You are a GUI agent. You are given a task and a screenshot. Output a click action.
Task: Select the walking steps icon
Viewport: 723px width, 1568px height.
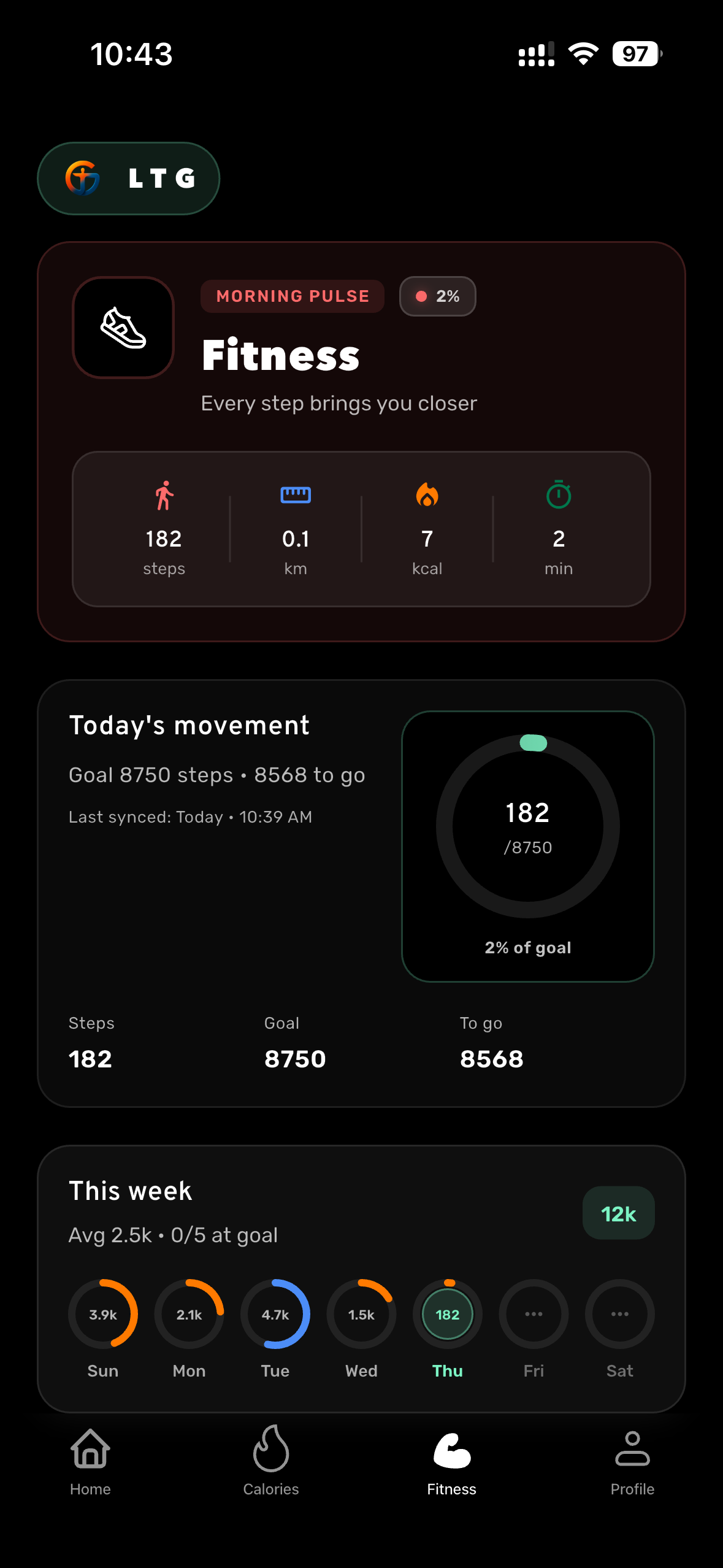164,496
